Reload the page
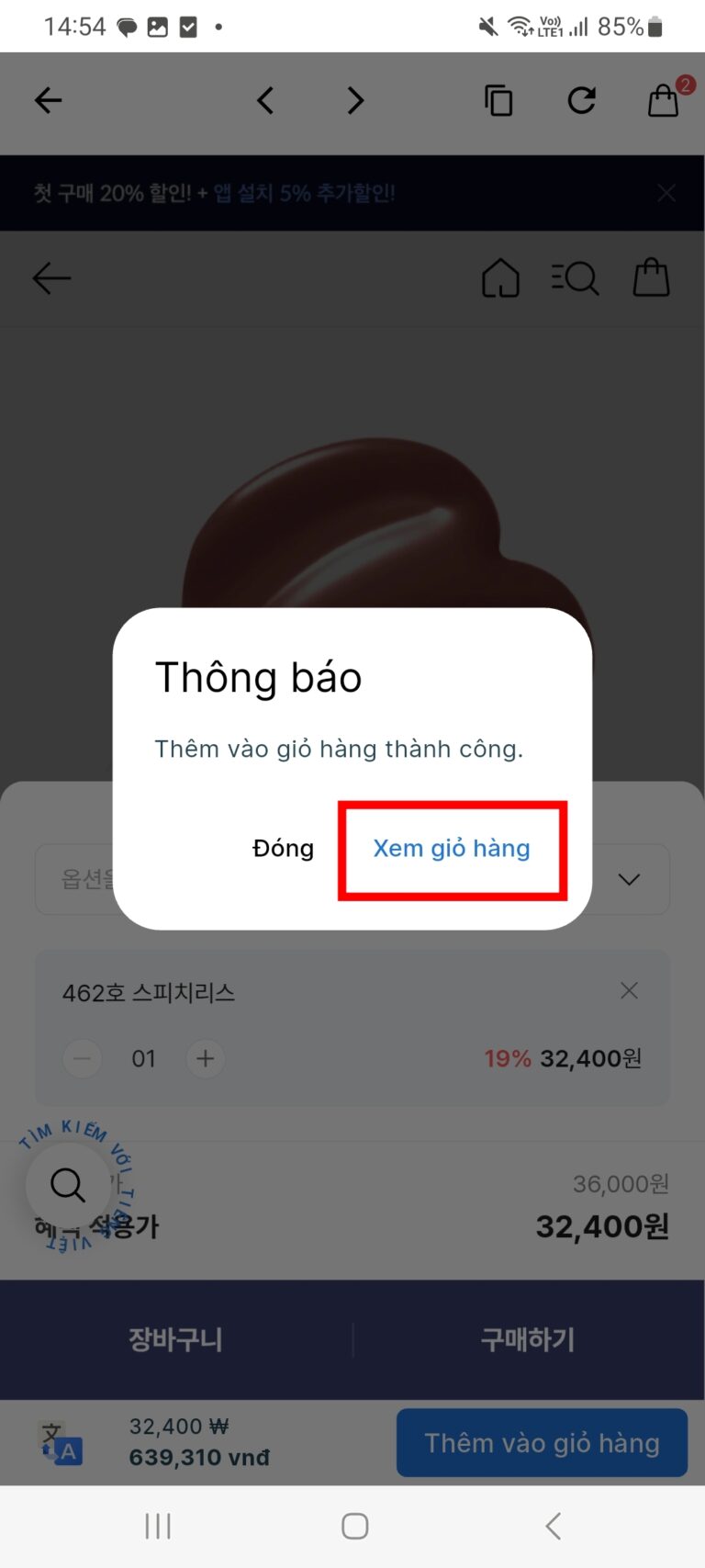705x1568 pixels. (x=581, y=100)
